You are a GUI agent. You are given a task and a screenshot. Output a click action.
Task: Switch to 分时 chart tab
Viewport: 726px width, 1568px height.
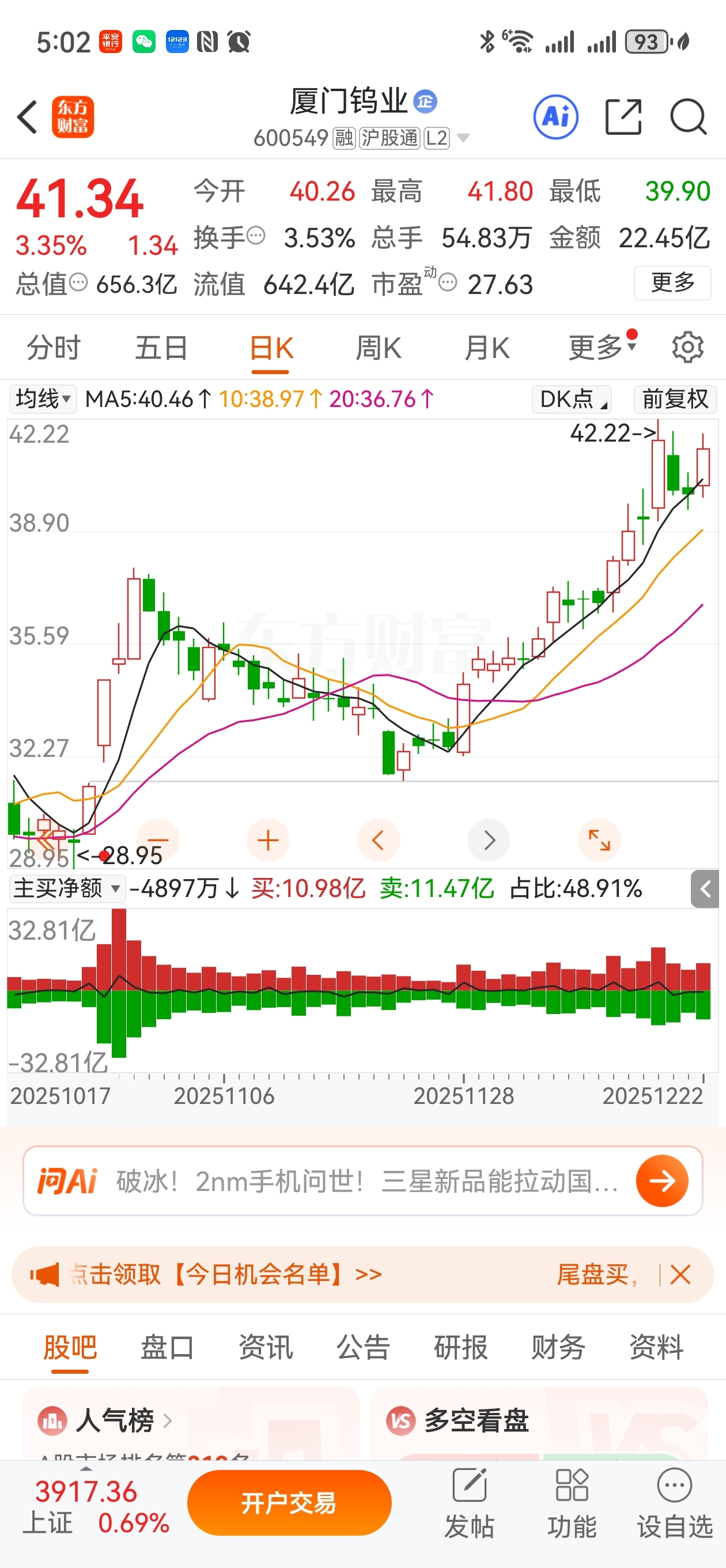point(54,348)
